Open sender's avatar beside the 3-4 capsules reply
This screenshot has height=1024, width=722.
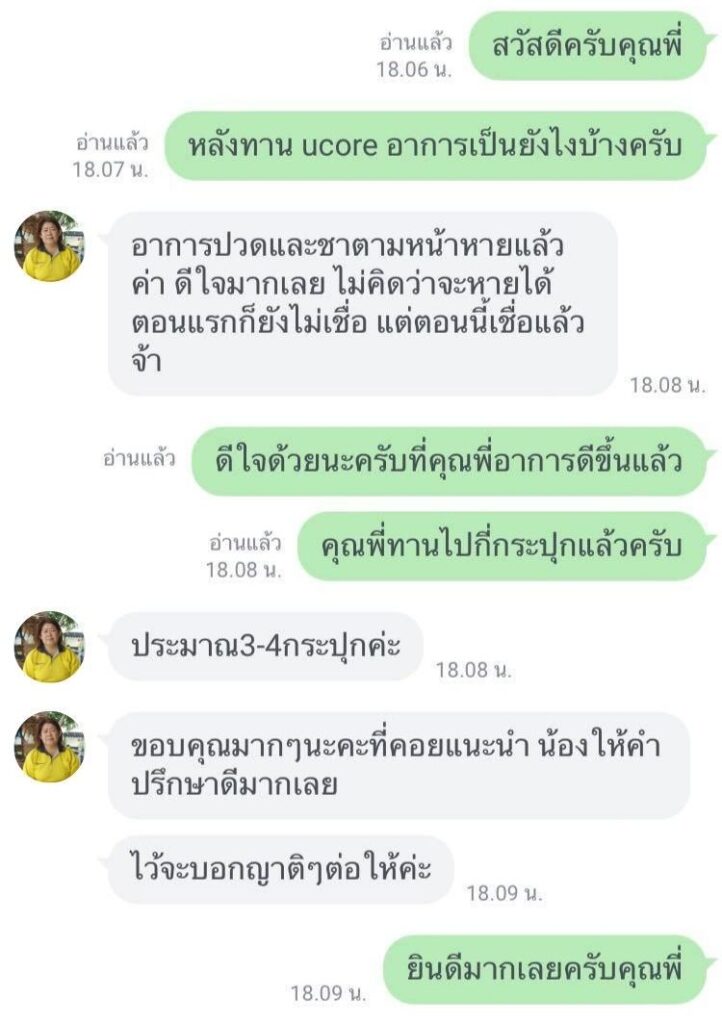50,647
